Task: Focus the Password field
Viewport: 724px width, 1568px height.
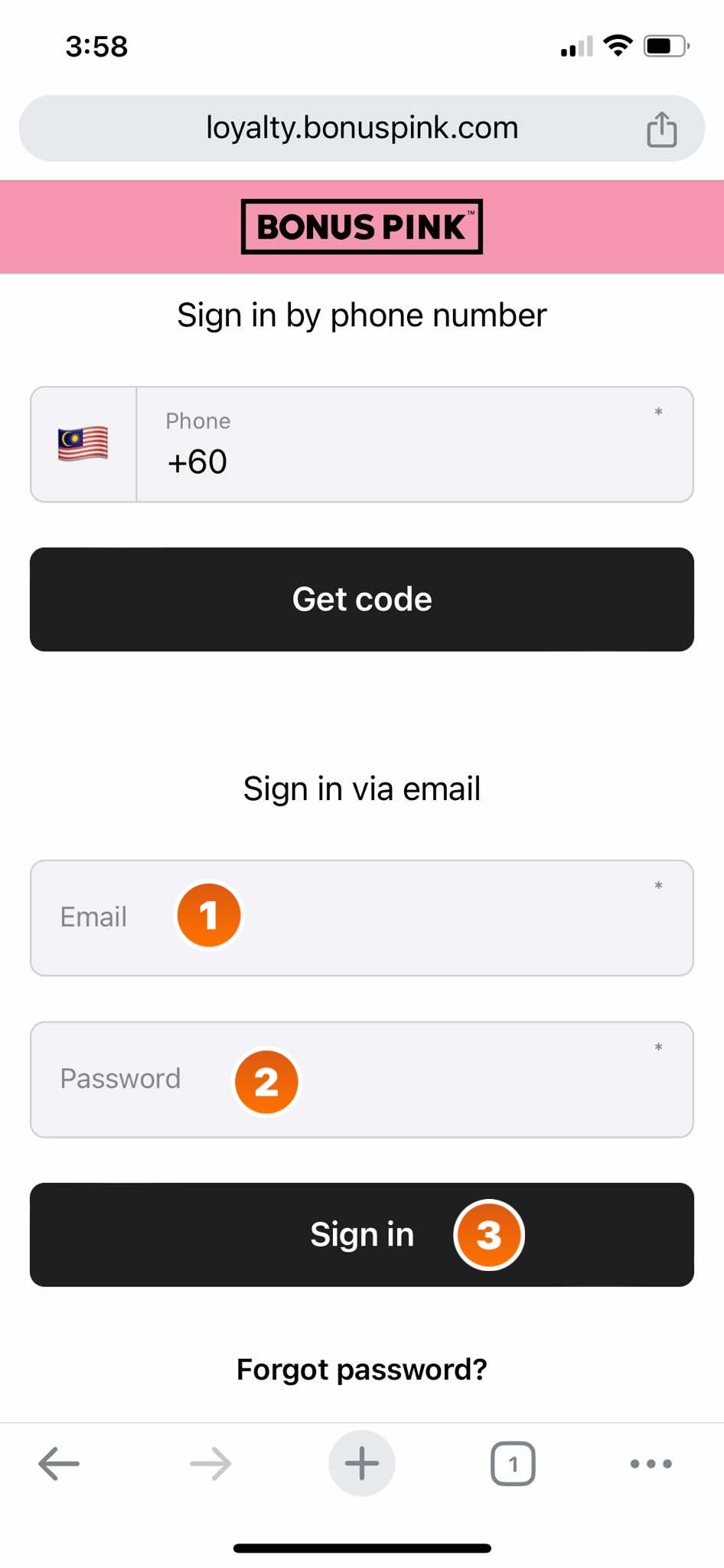Action: point(362,1080)
